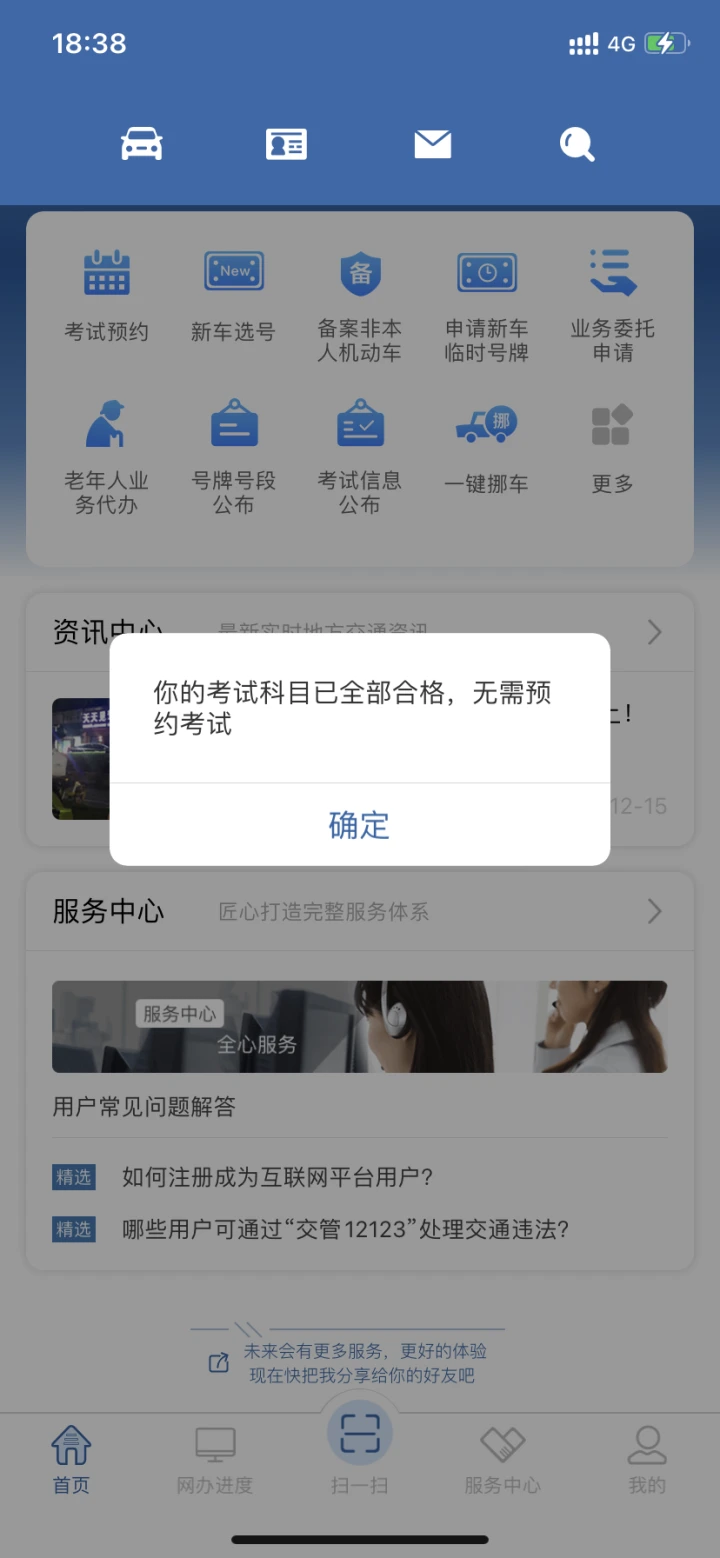Open 号牌号段公布
Screen dimensions: 720x1558
[233, 457]
